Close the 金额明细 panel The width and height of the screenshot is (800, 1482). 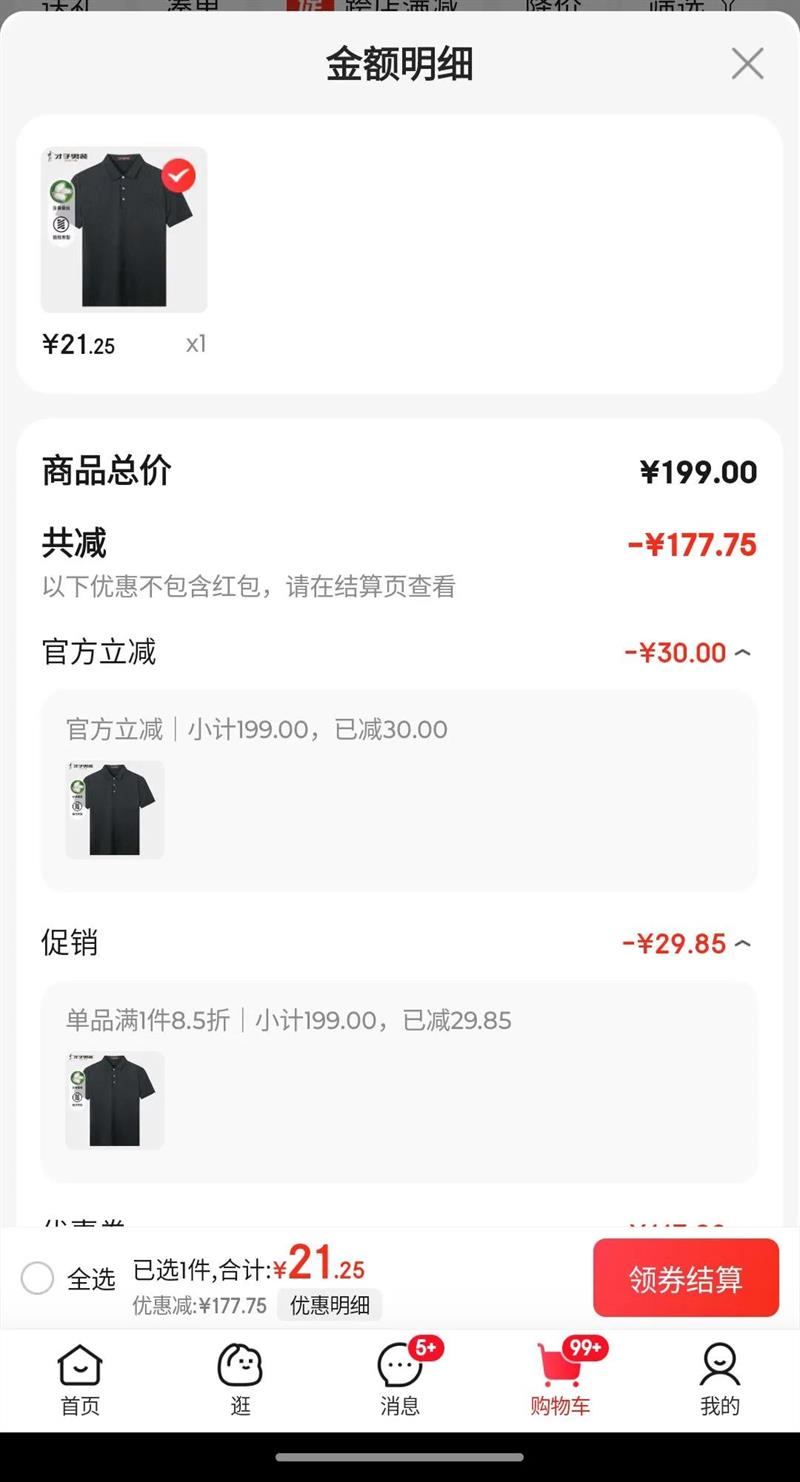pos(747,64)
